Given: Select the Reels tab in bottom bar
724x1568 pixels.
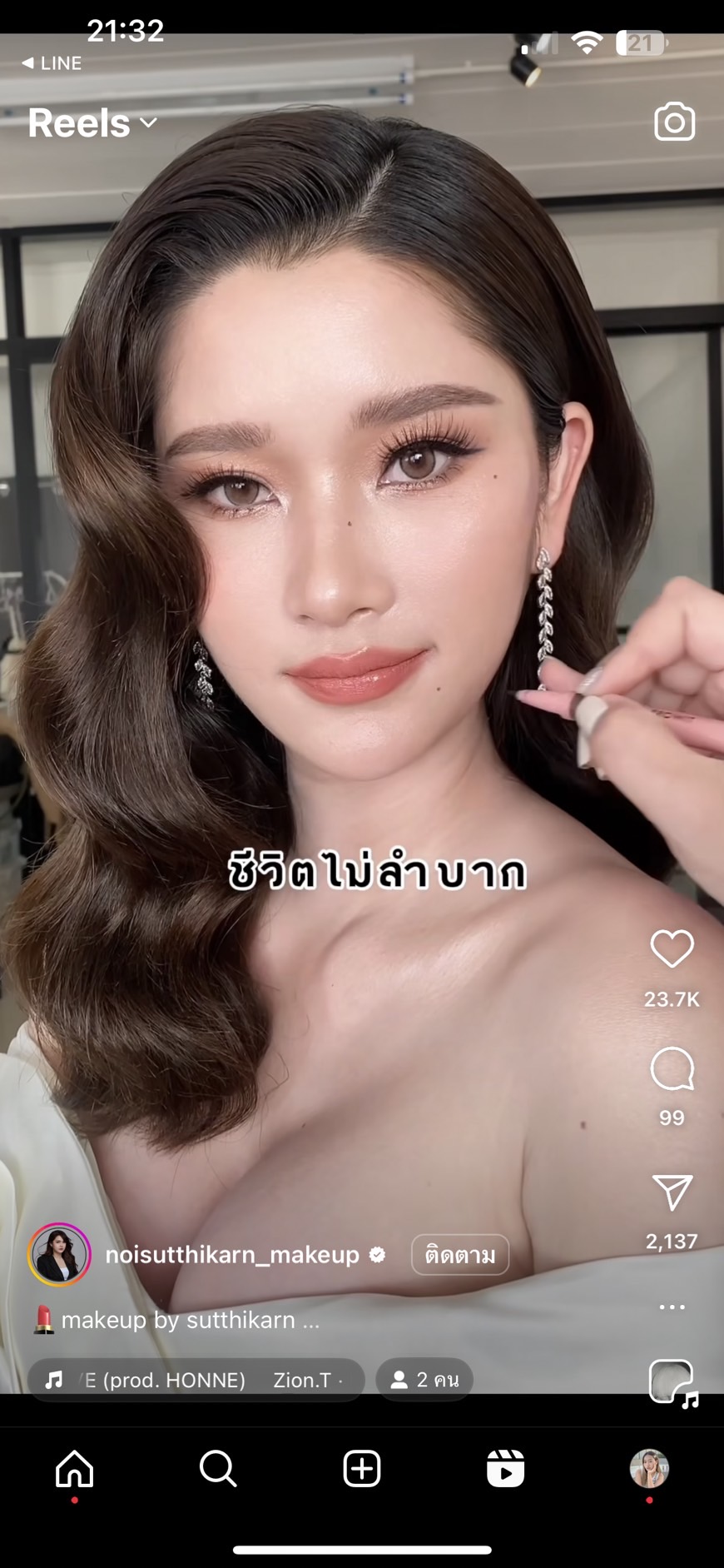Looking at the screenshot, I should [x=505, y=1468].
